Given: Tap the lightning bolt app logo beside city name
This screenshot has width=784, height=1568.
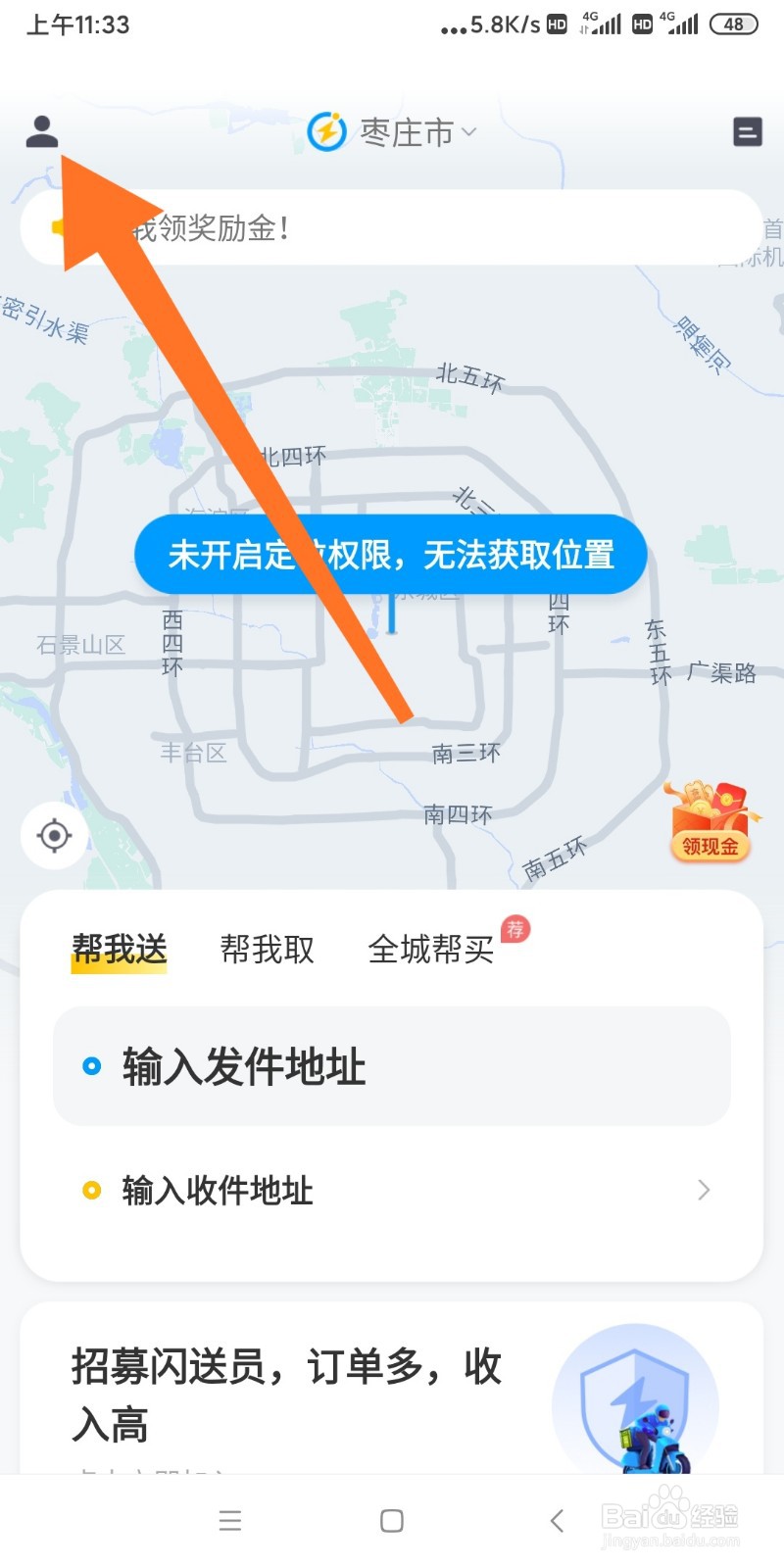Looking at the screenshot, I should [328, 132].
